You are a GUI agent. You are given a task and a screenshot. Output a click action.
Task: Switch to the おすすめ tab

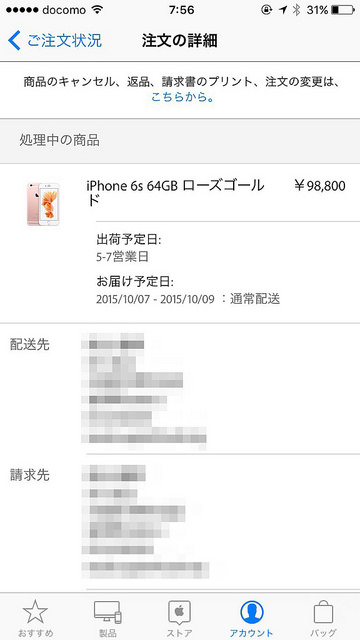36,618
